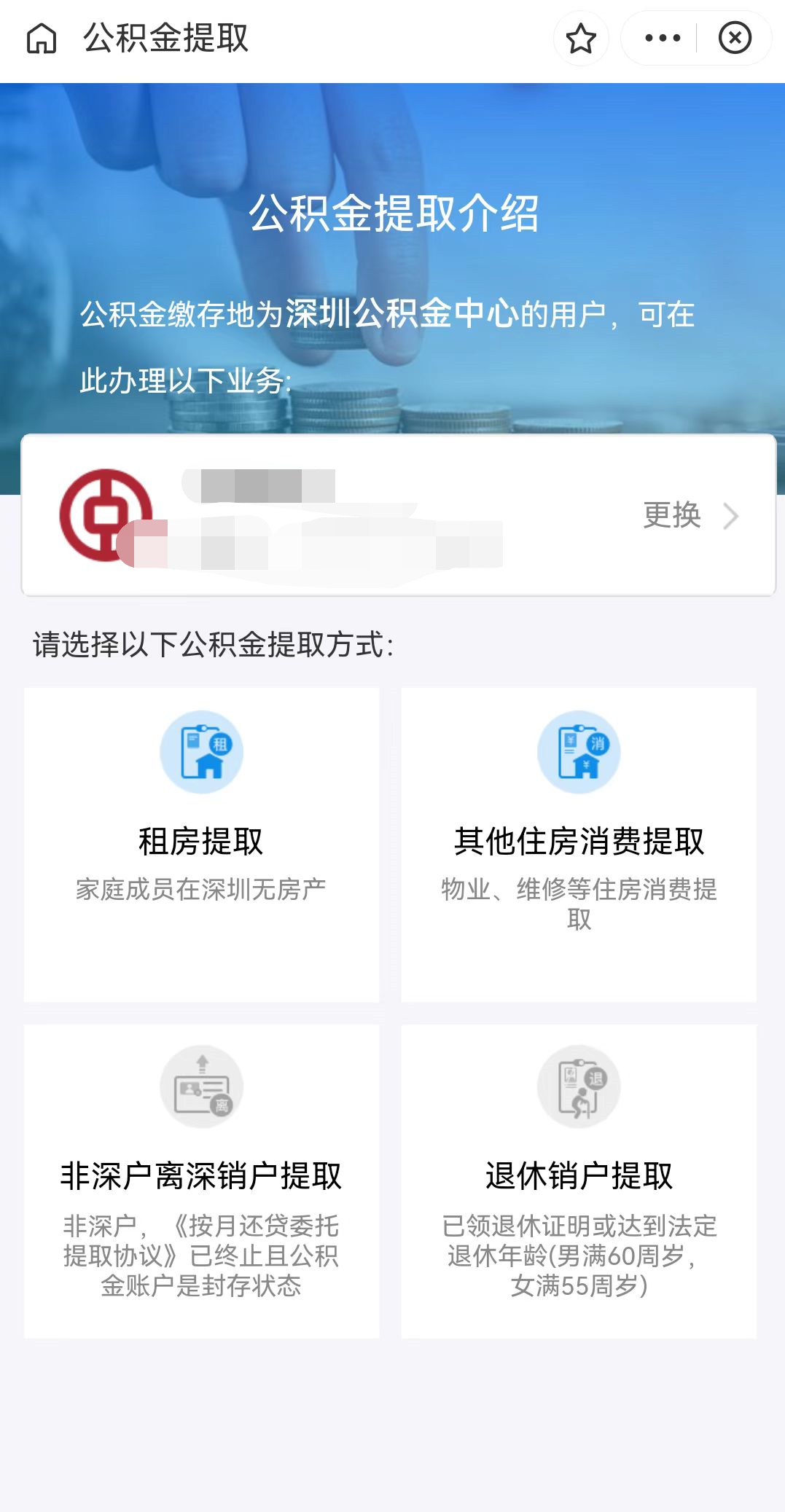This screenshot has height=1512, width=785.
Task: Click the 退休销户提取 icon with 退 badge
Action: (x=579, y=1087)
